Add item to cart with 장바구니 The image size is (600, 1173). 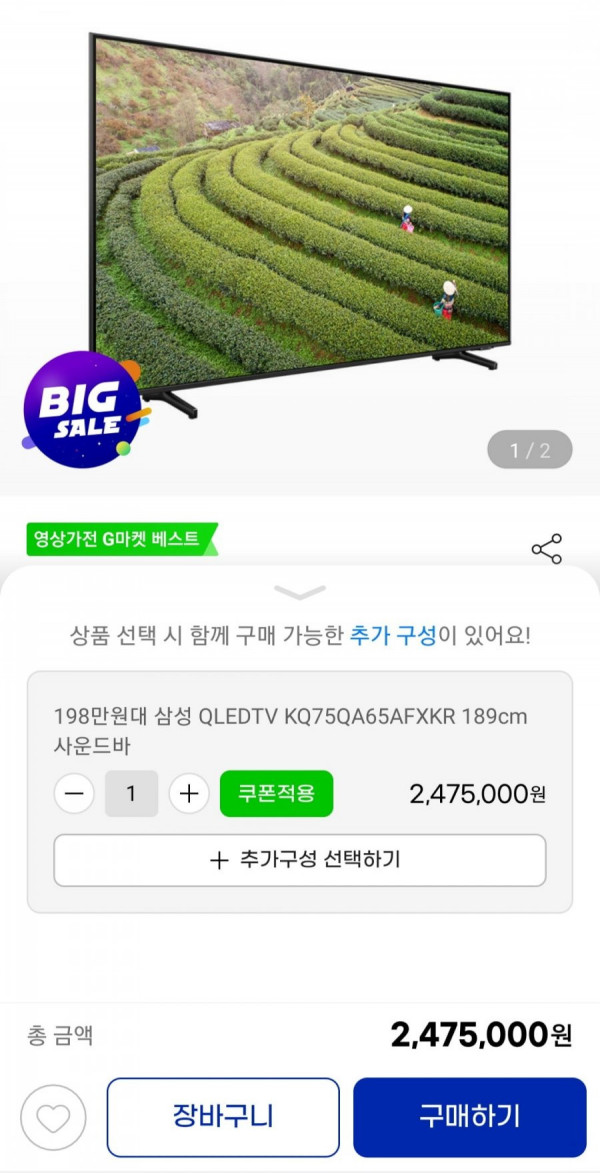coord(223,1117)
